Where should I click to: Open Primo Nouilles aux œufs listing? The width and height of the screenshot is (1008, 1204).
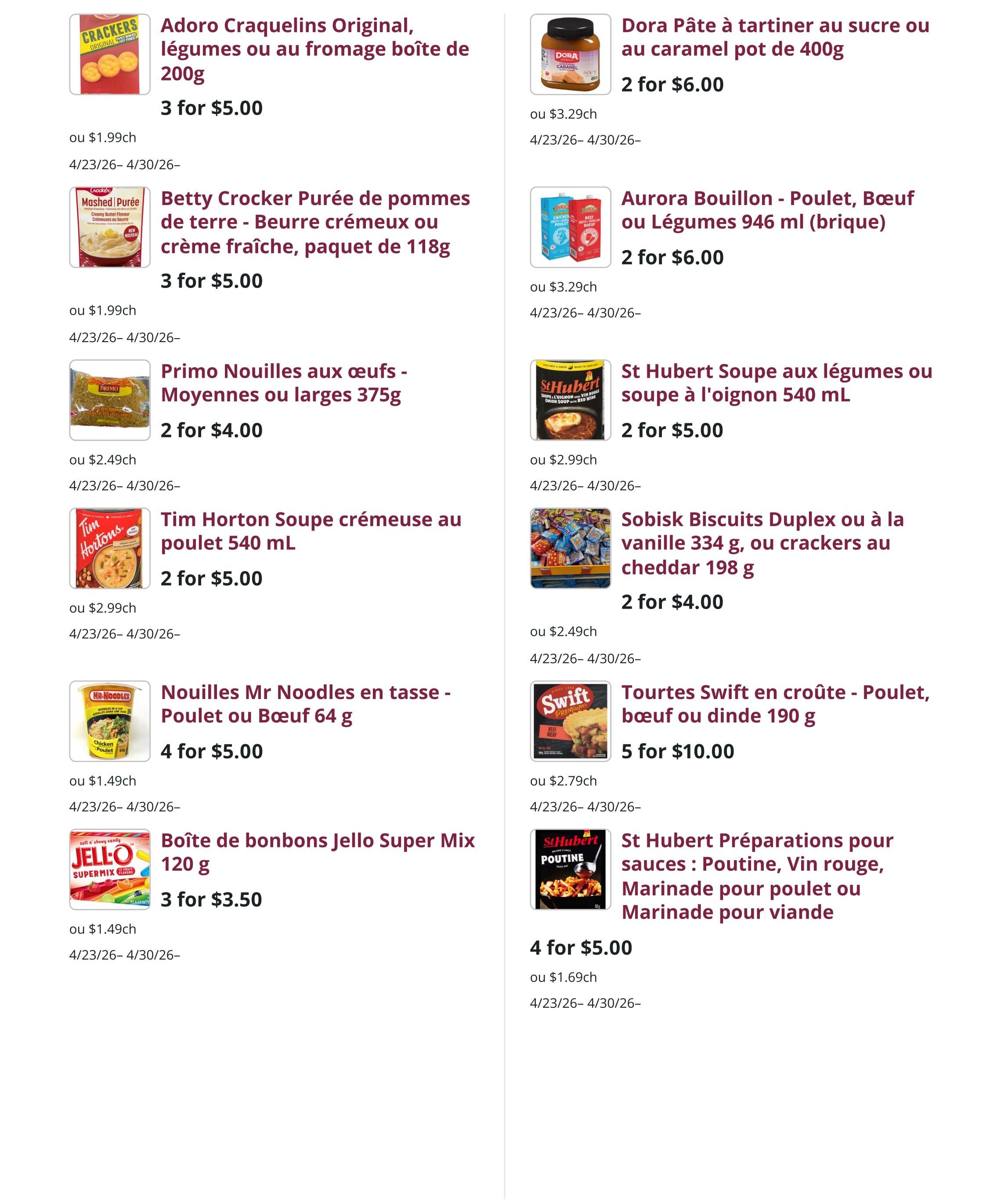pyautogui.click(x=283, y=383)
